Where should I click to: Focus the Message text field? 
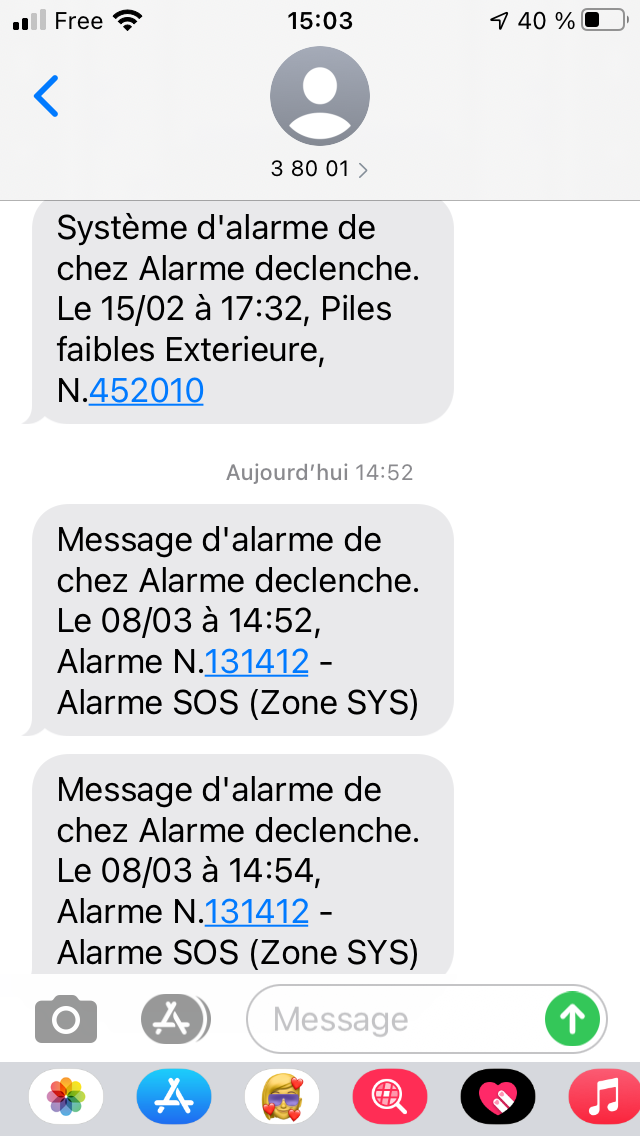click(395, 1019)
